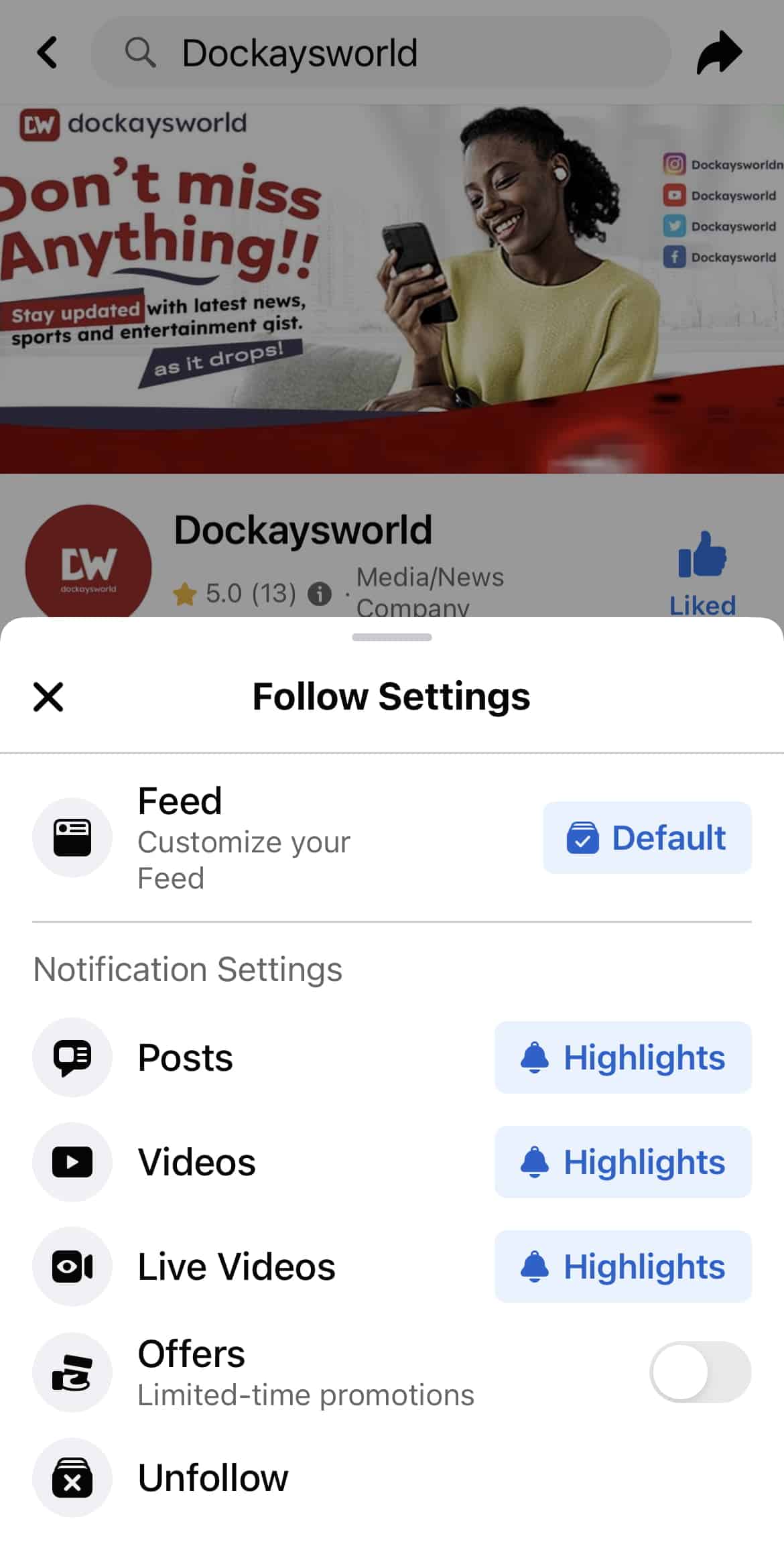Unfollow Dockaysworld
This screenshot has width=784, height=1550.
(213, 1478)
